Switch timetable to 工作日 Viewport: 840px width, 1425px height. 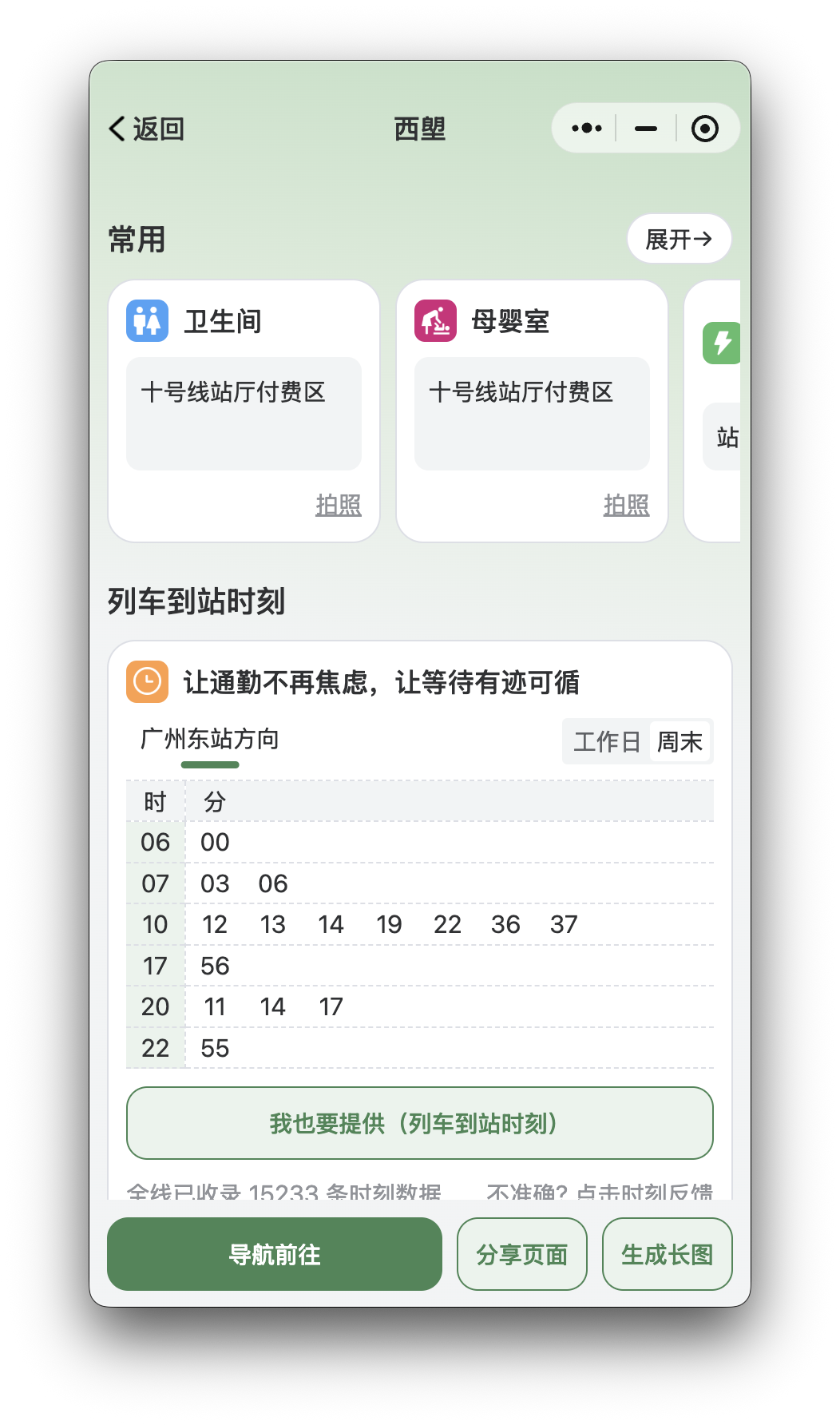(x=607, y=742)
